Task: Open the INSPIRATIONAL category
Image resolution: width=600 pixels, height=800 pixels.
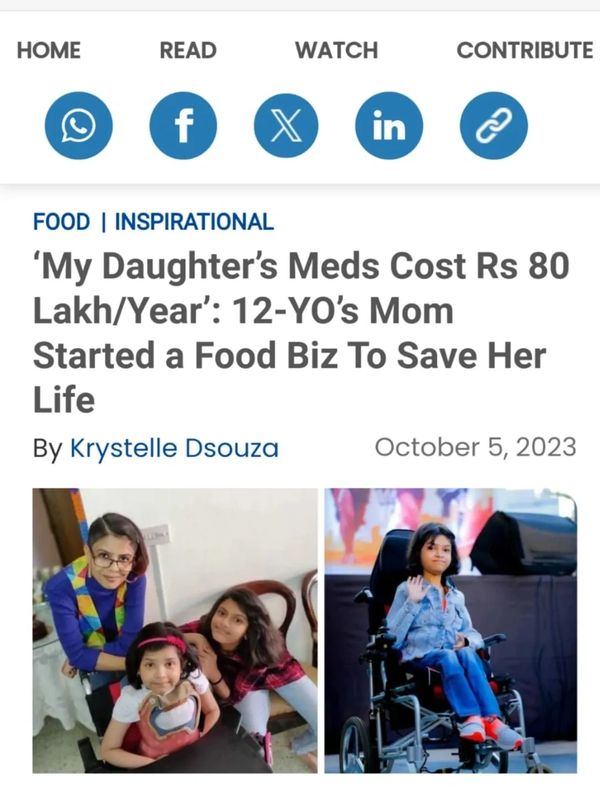Action: point(194,222)
